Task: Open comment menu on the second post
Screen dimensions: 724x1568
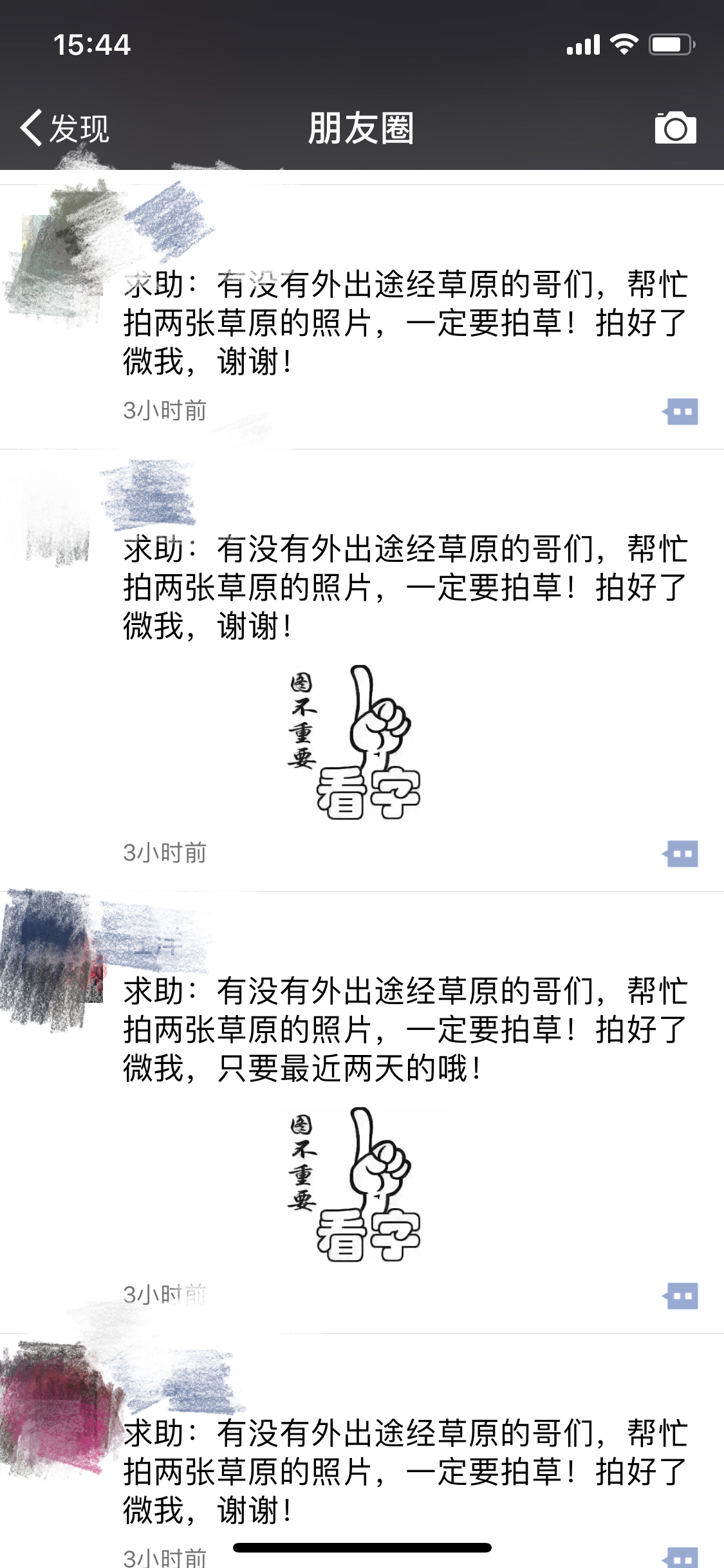Action: [x=681, y=854]
